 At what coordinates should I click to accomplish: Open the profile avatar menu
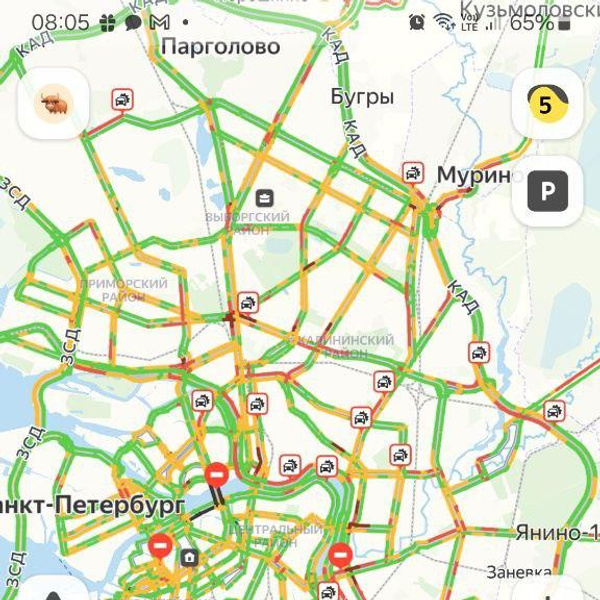click(x=54, y=103)
